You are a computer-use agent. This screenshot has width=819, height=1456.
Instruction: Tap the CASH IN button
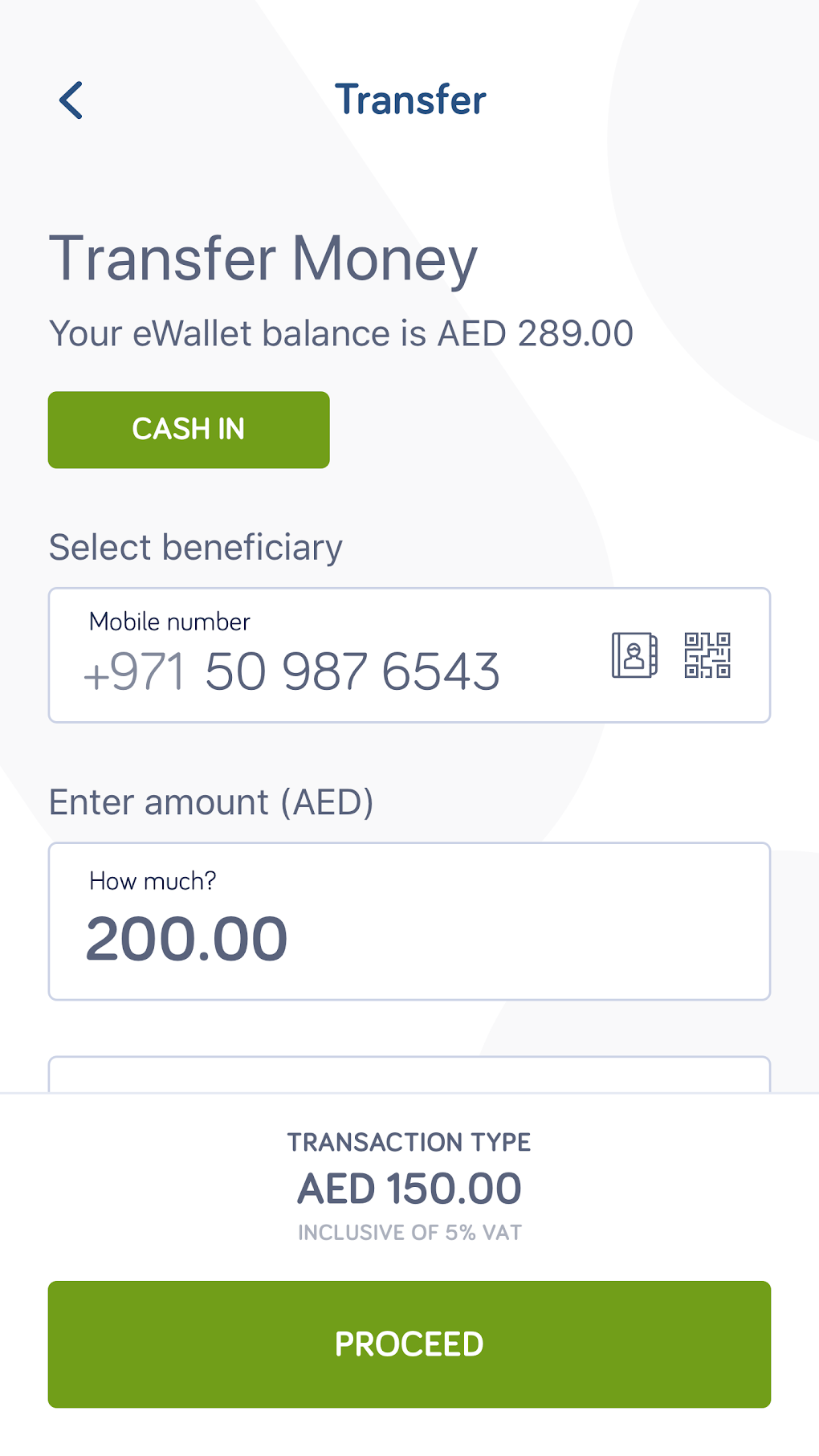point(189,430)
